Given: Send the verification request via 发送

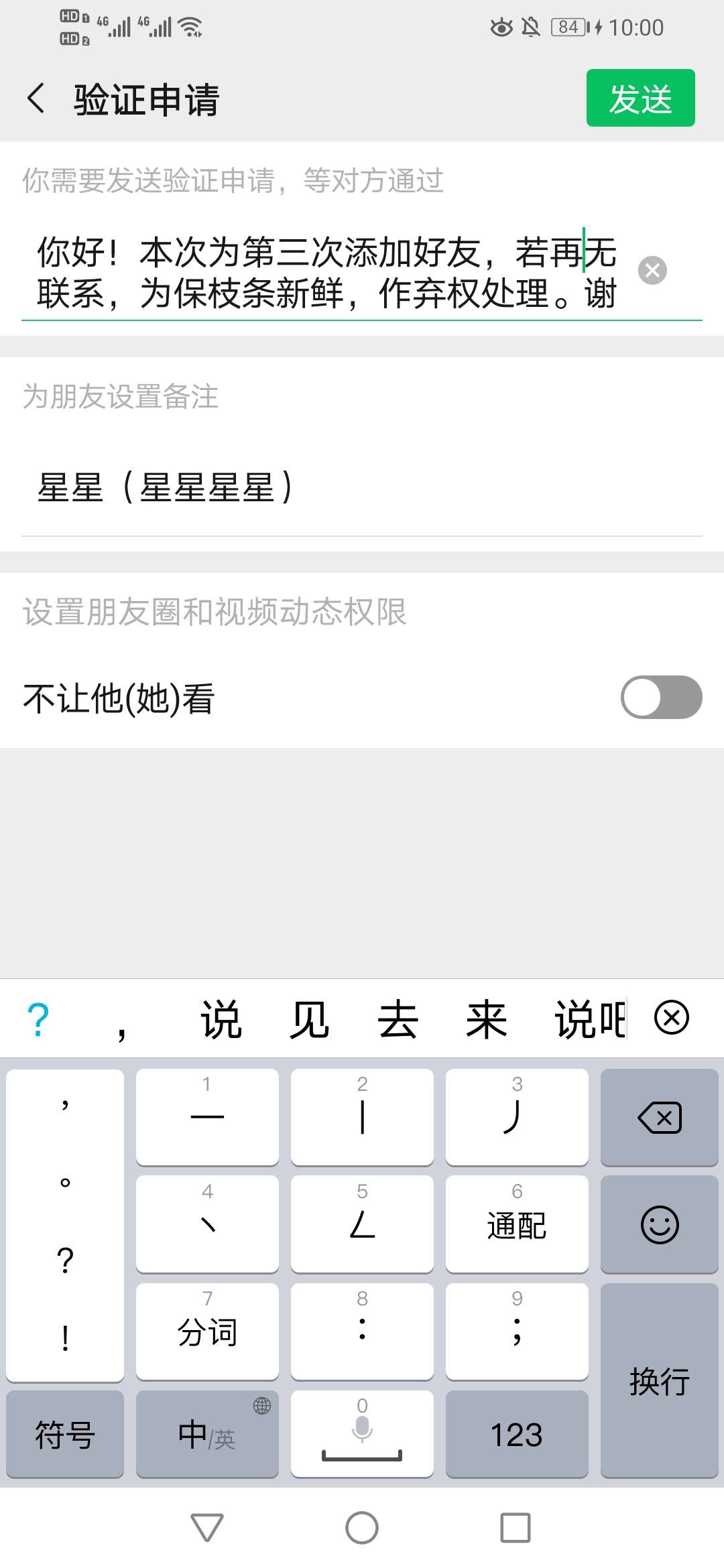Looking at the screenshot, I should pyautogui.click(x=640, y=98).
